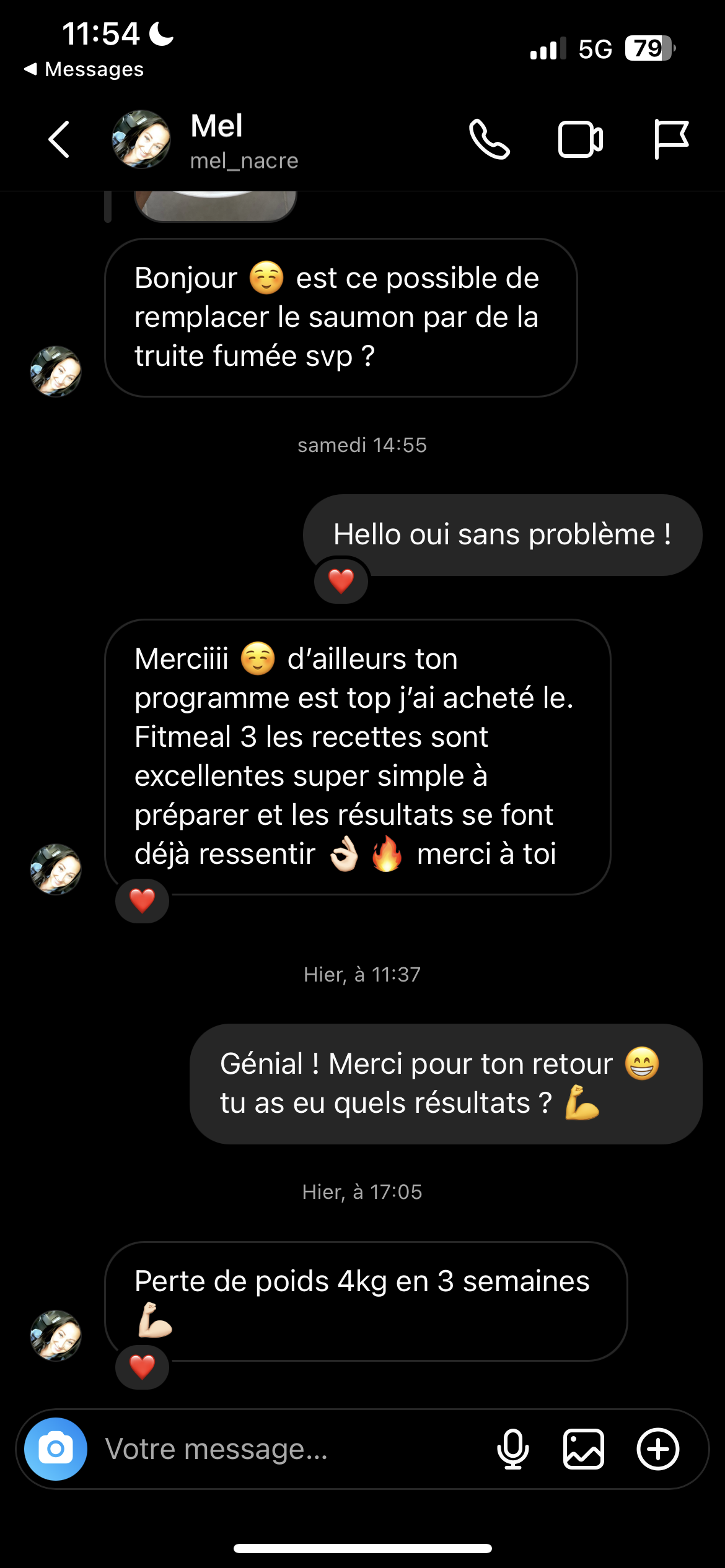The width and height of the screenshot is (725, 1568).
Task: View heart reaction on "Hello oui sans problème"
Action: [x=341, y=581]
